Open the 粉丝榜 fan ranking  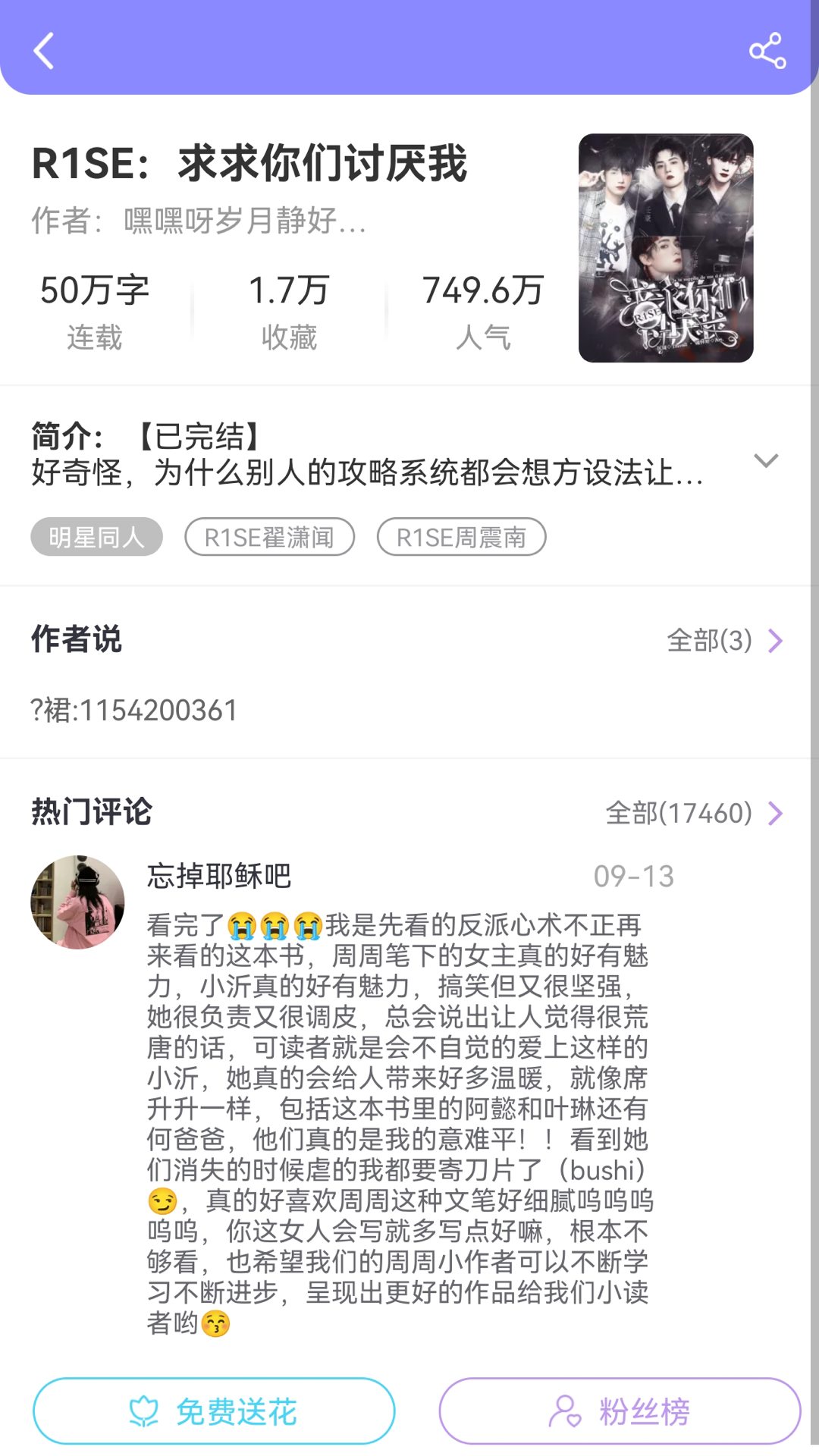pyautogui.click(x=620, y=1411)
